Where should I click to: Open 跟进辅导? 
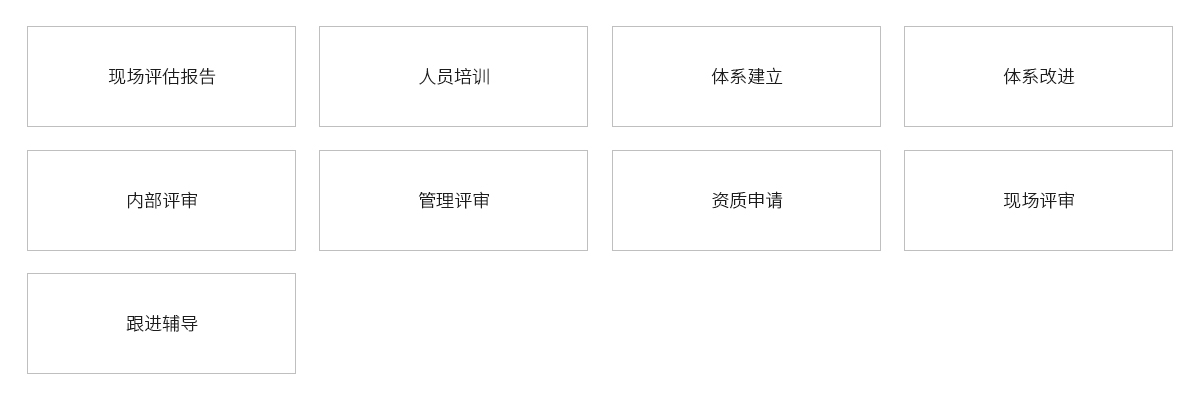(x=161, y=324)
